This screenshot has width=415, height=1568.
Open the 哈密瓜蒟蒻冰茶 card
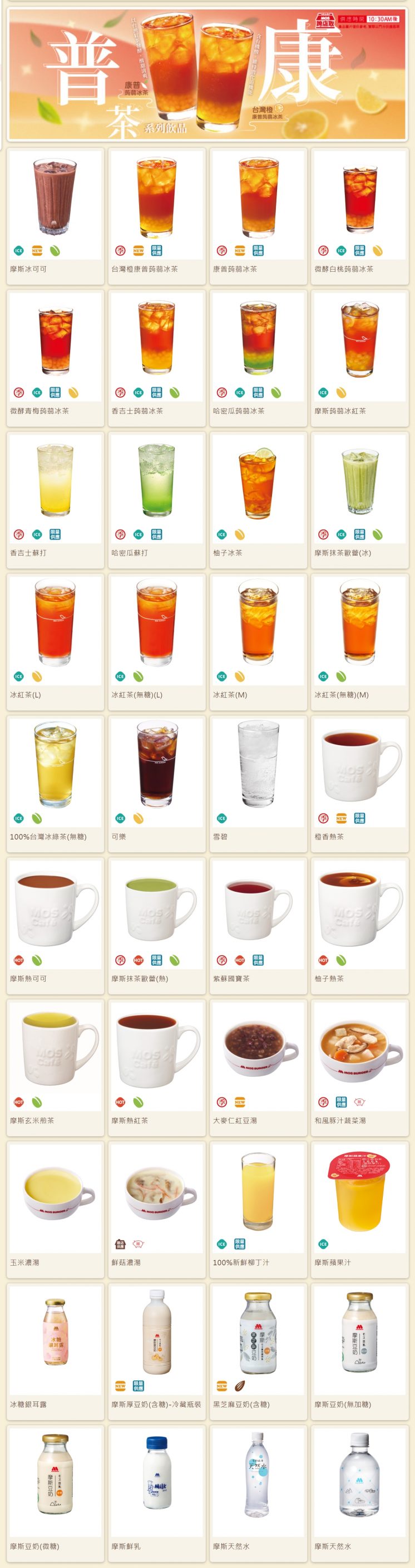258,343
